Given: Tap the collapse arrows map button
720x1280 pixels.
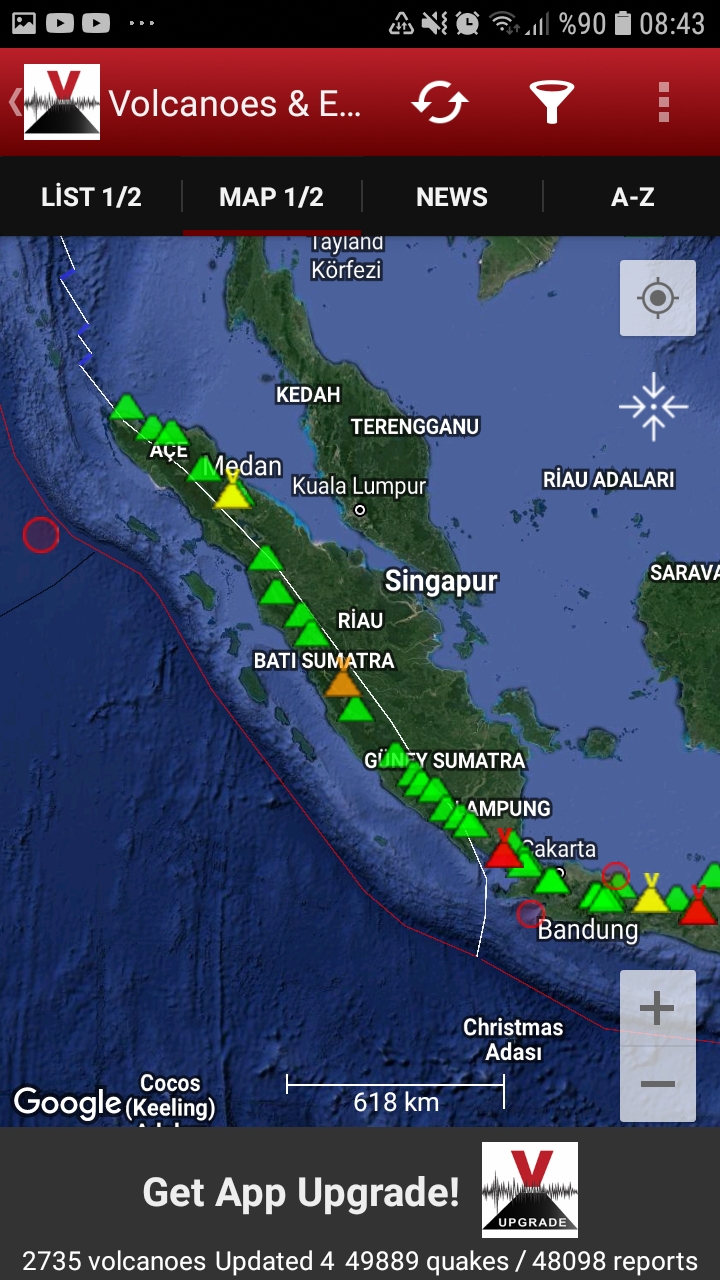Looking at the screenshot, I should (653, 406).
